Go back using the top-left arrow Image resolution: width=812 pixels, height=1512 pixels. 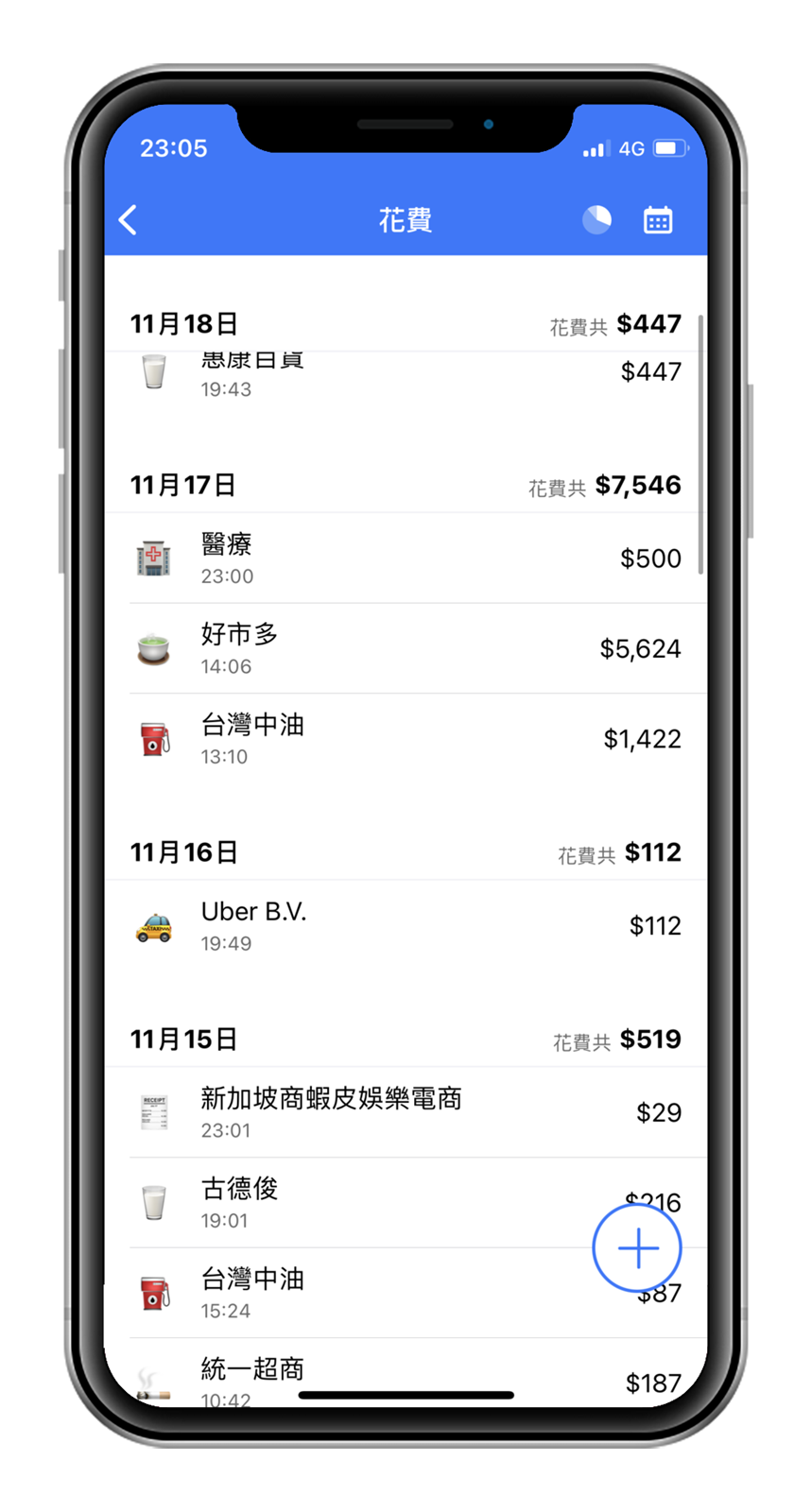(x=129, y=220)
